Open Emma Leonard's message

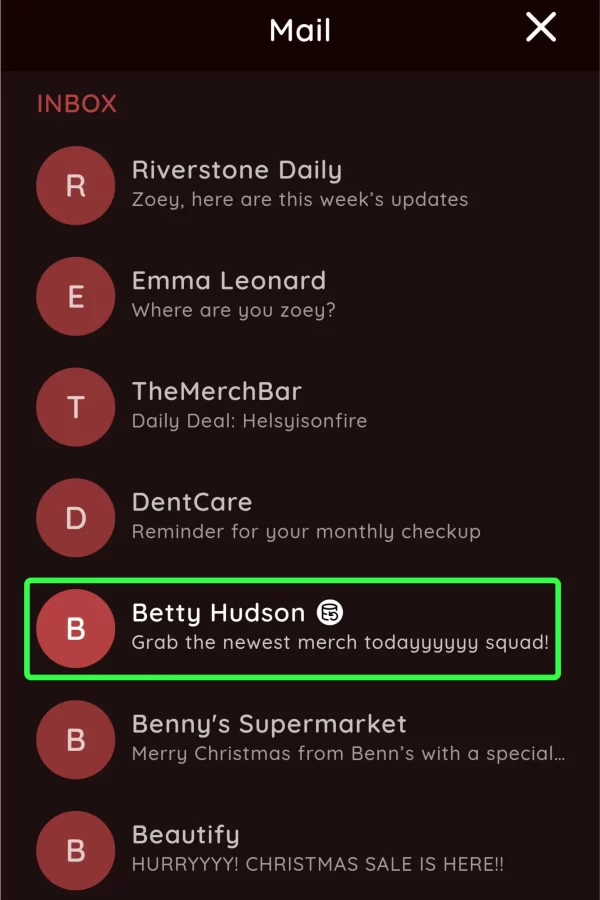tap(300, 295)
